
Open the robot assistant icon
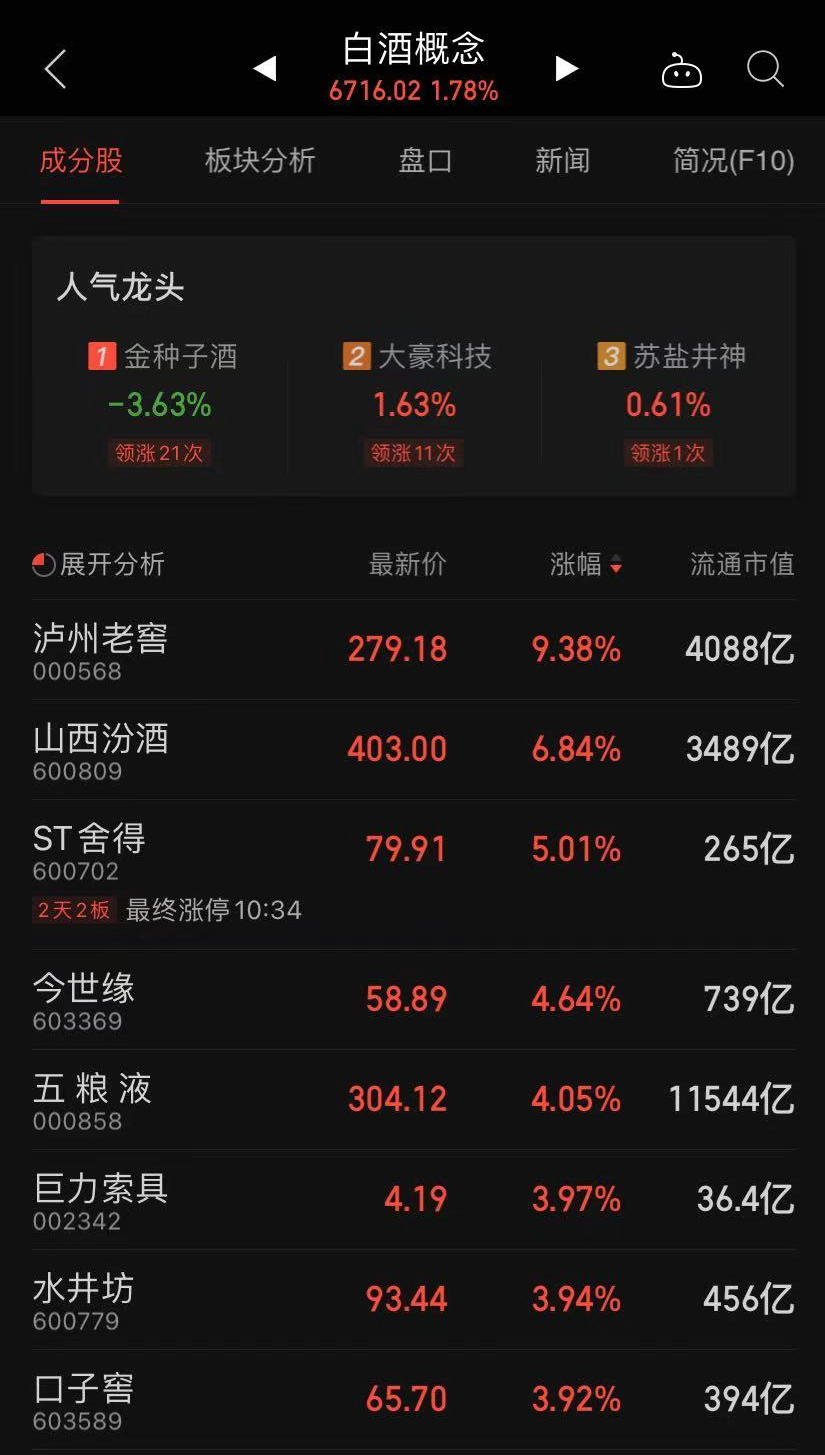[x=682, y=70]
